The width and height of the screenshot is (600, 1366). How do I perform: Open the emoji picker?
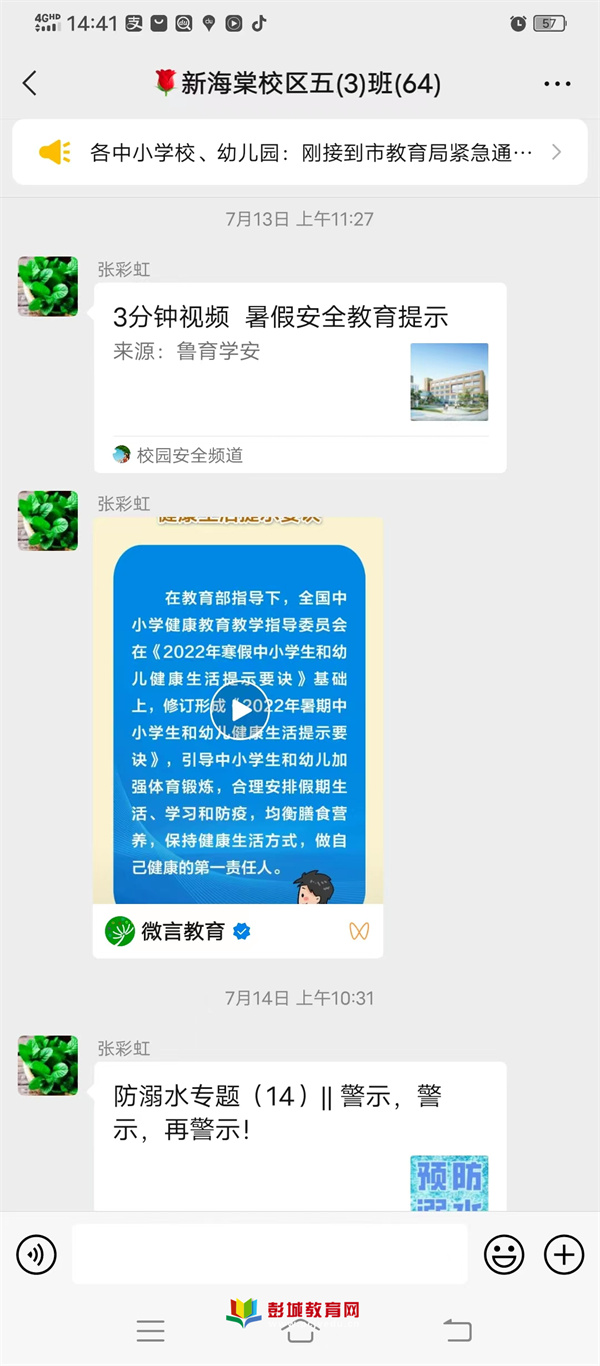503,1254
